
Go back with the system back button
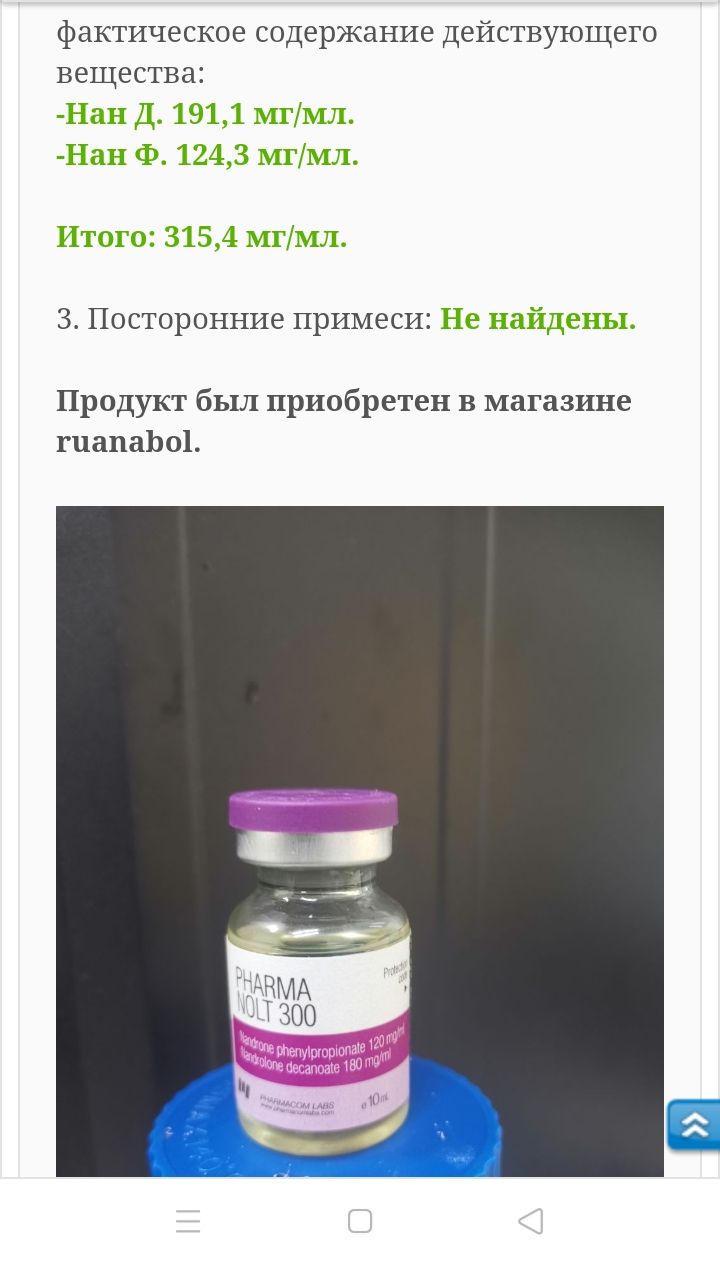coord(531,1221)
